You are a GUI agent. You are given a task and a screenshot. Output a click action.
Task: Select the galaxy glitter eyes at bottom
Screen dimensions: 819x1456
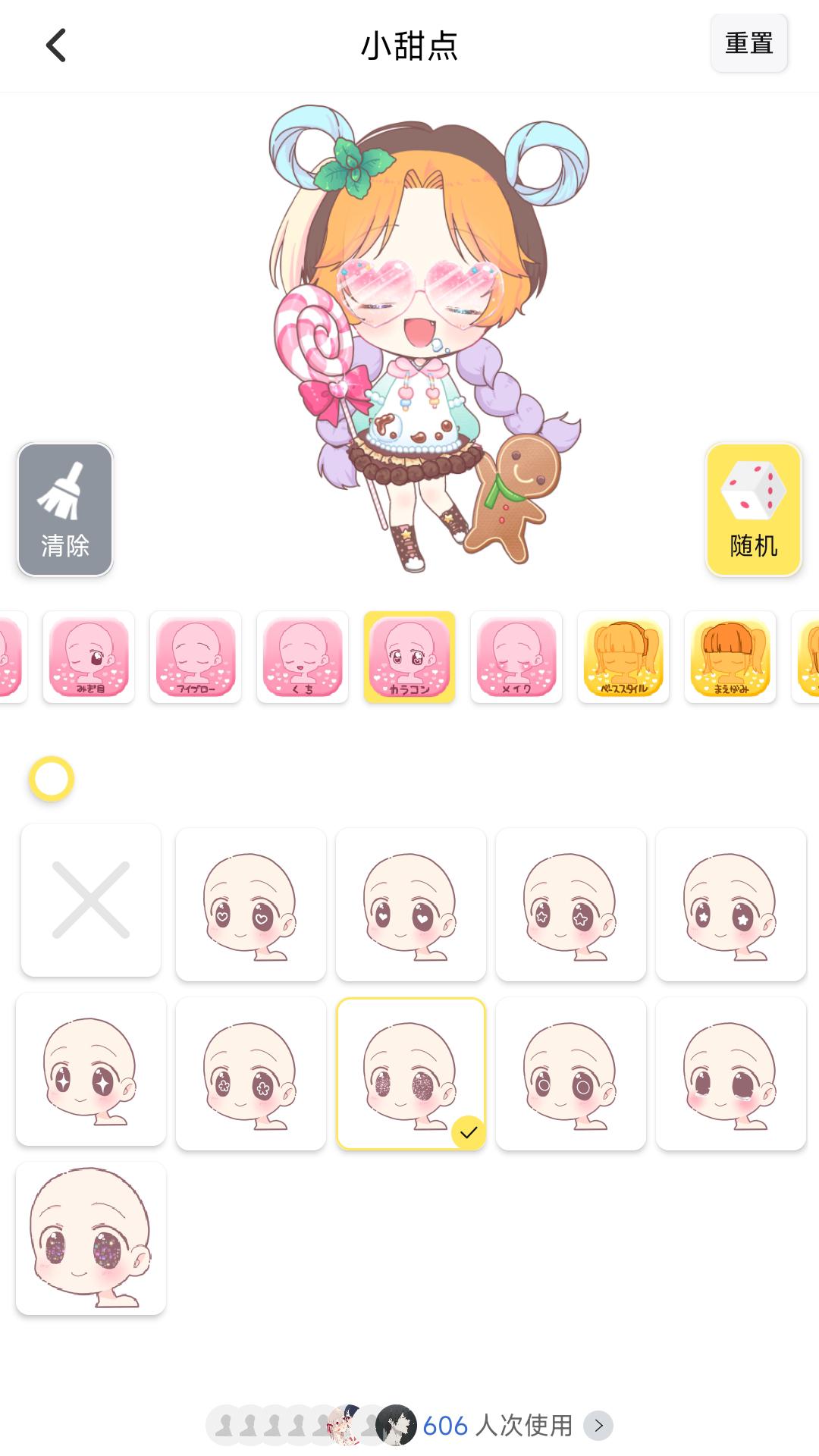[90, 1236]
